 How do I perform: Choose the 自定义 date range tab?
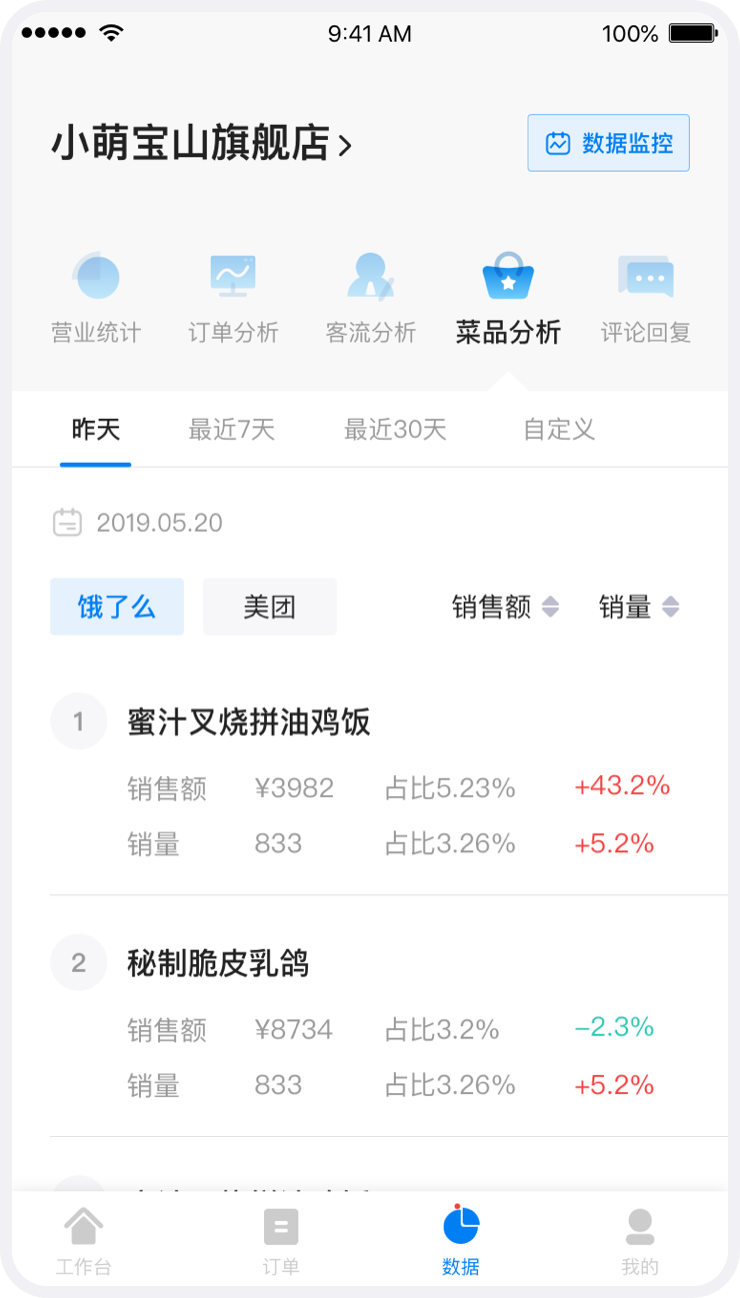[559, 430]
